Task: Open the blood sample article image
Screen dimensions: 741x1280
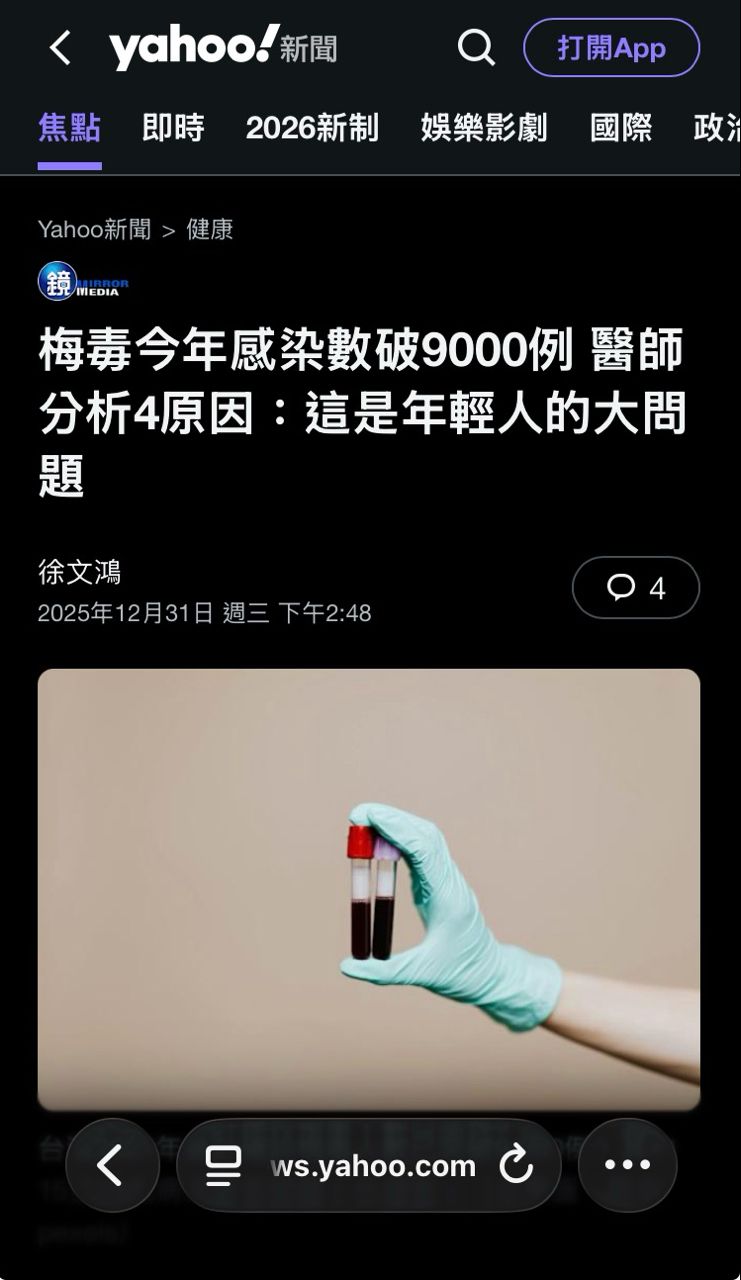Action: pos(368,888)
